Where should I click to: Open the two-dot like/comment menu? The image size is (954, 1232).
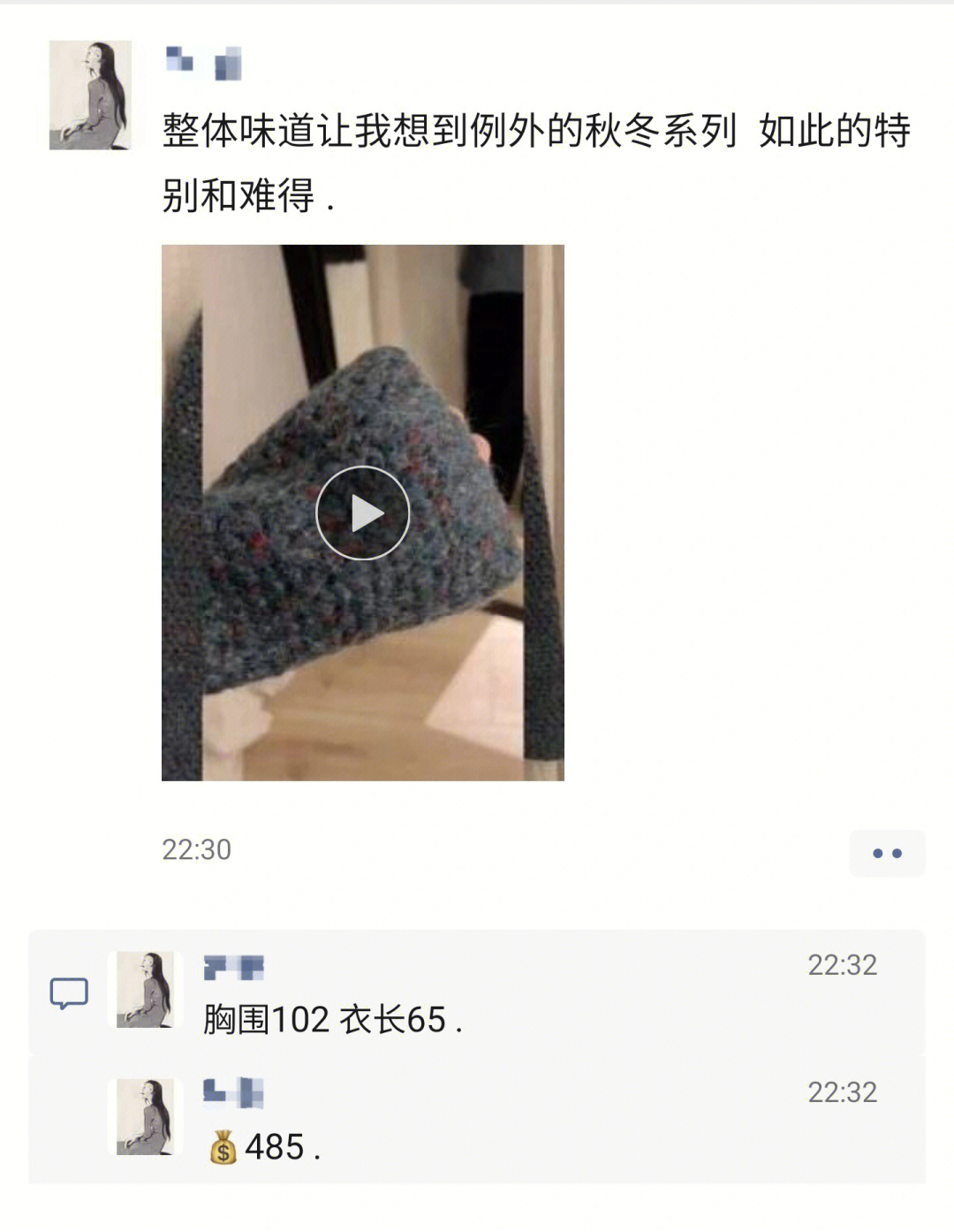point(887,853)
